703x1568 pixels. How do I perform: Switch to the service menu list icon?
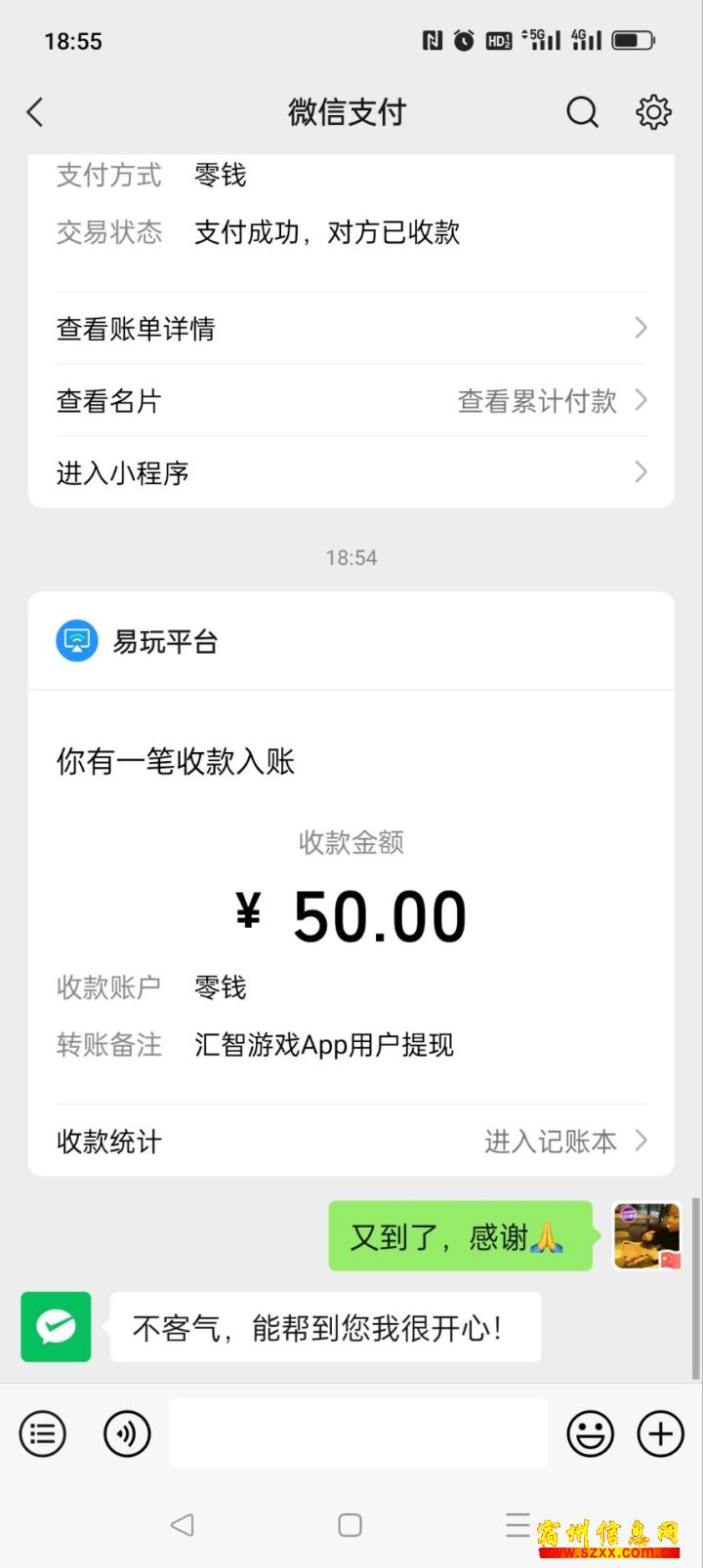pos(43,1433)
